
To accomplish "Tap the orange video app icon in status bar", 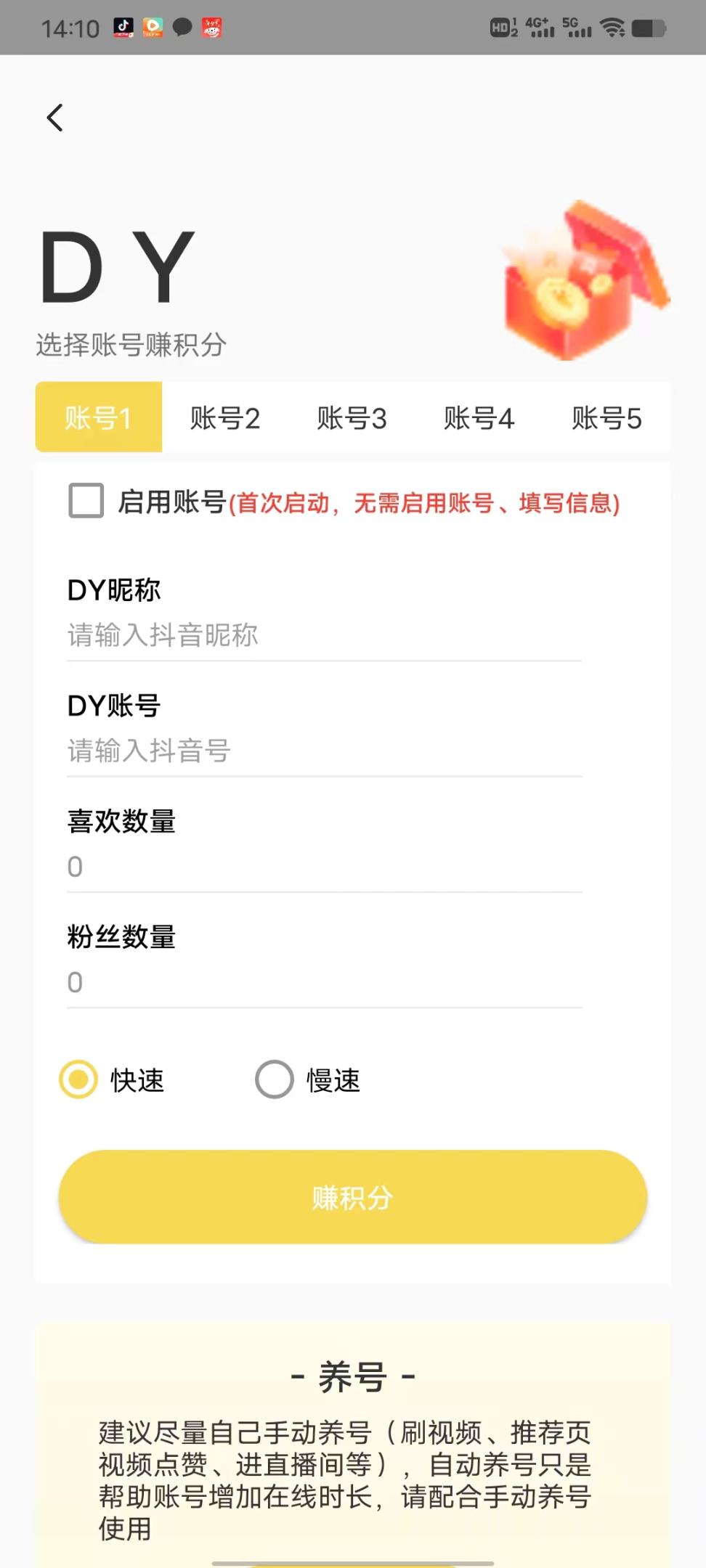I will (x=153, y=27).
